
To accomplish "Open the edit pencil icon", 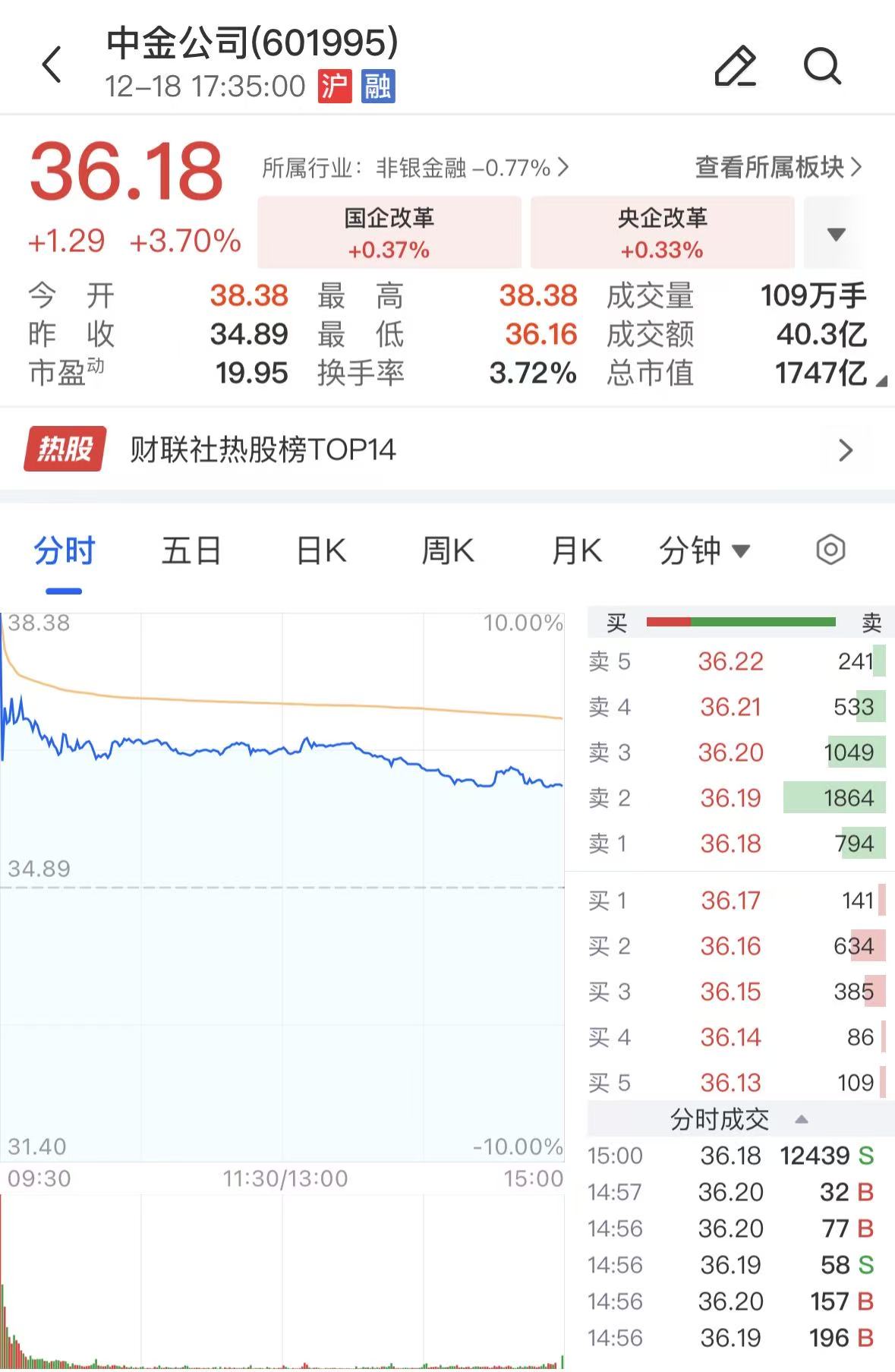I will pos(735,66).
